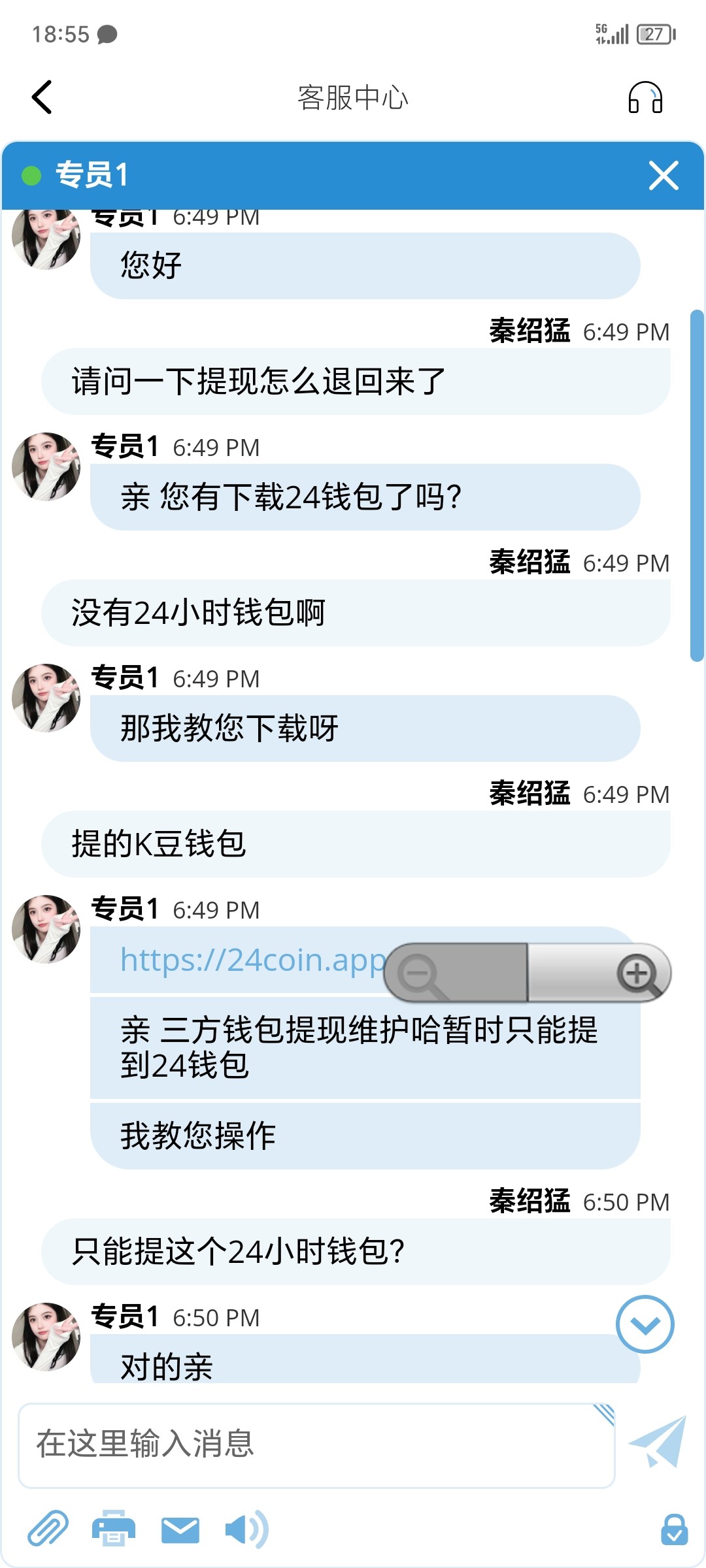This screenshot has height=1568, width=706.
Task: Open customer service hotline headset icon
Action: pos(646,97)
